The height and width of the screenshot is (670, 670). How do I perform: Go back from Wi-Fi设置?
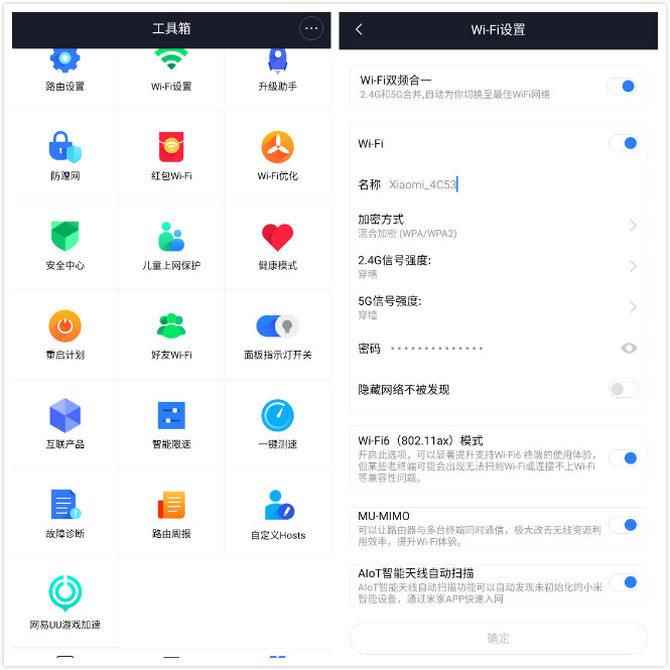359,29
